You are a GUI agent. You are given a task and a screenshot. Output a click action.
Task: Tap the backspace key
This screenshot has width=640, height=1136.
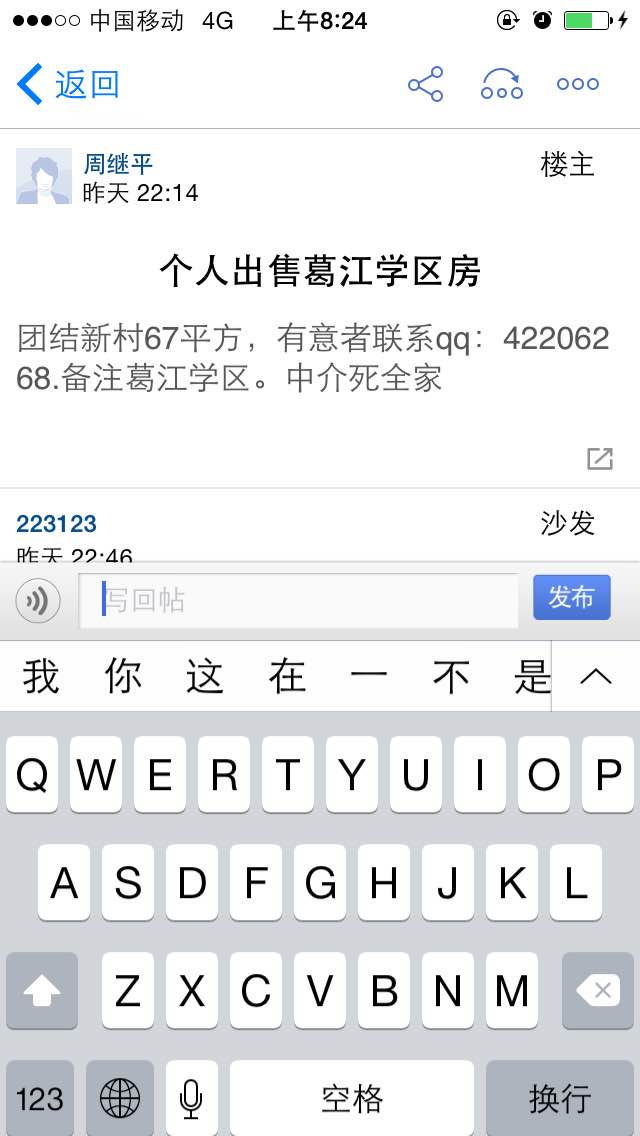click(x=598, y=990)
